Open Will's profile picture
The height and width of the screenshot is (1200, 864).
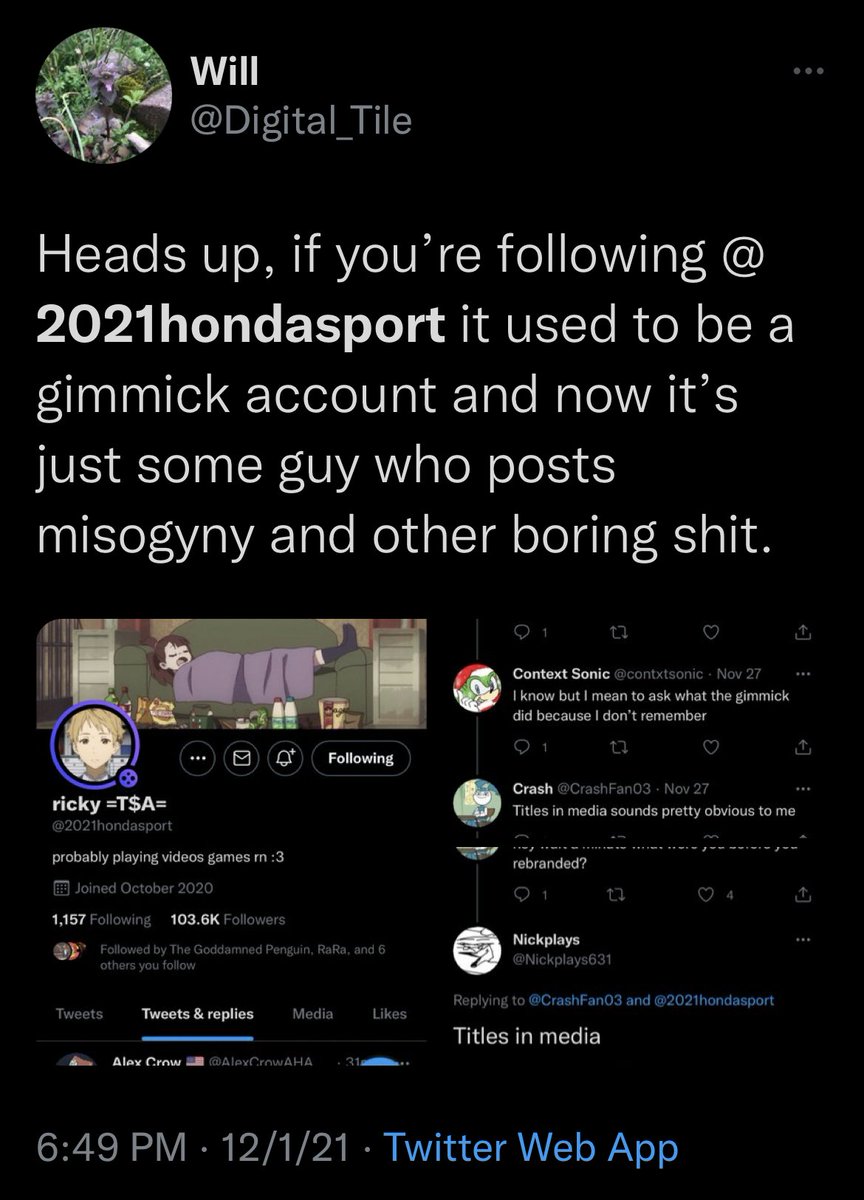(x=95, y=96)
